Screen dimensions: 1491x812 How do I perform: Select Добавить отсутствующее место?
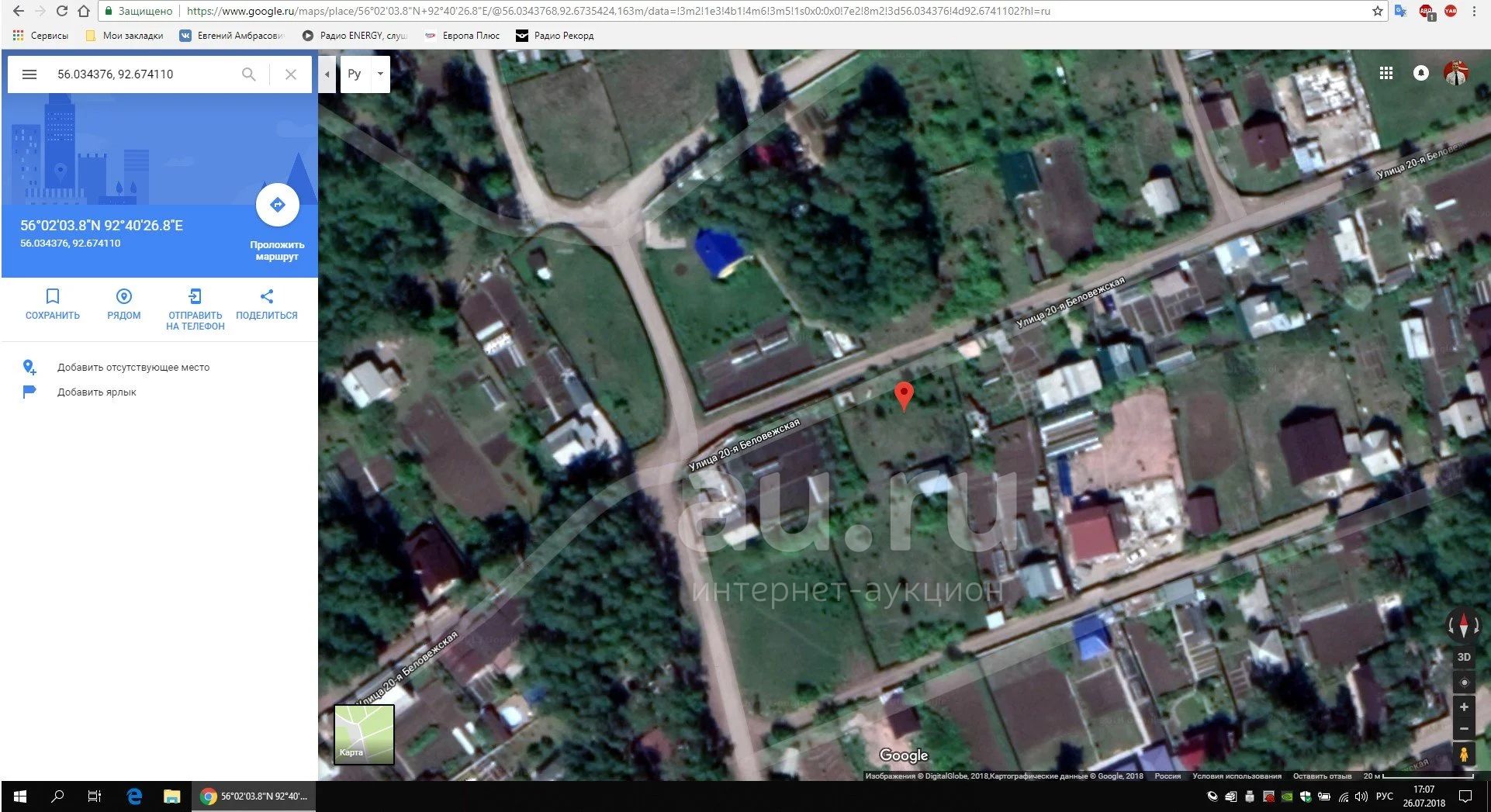(x=133, y=368)
